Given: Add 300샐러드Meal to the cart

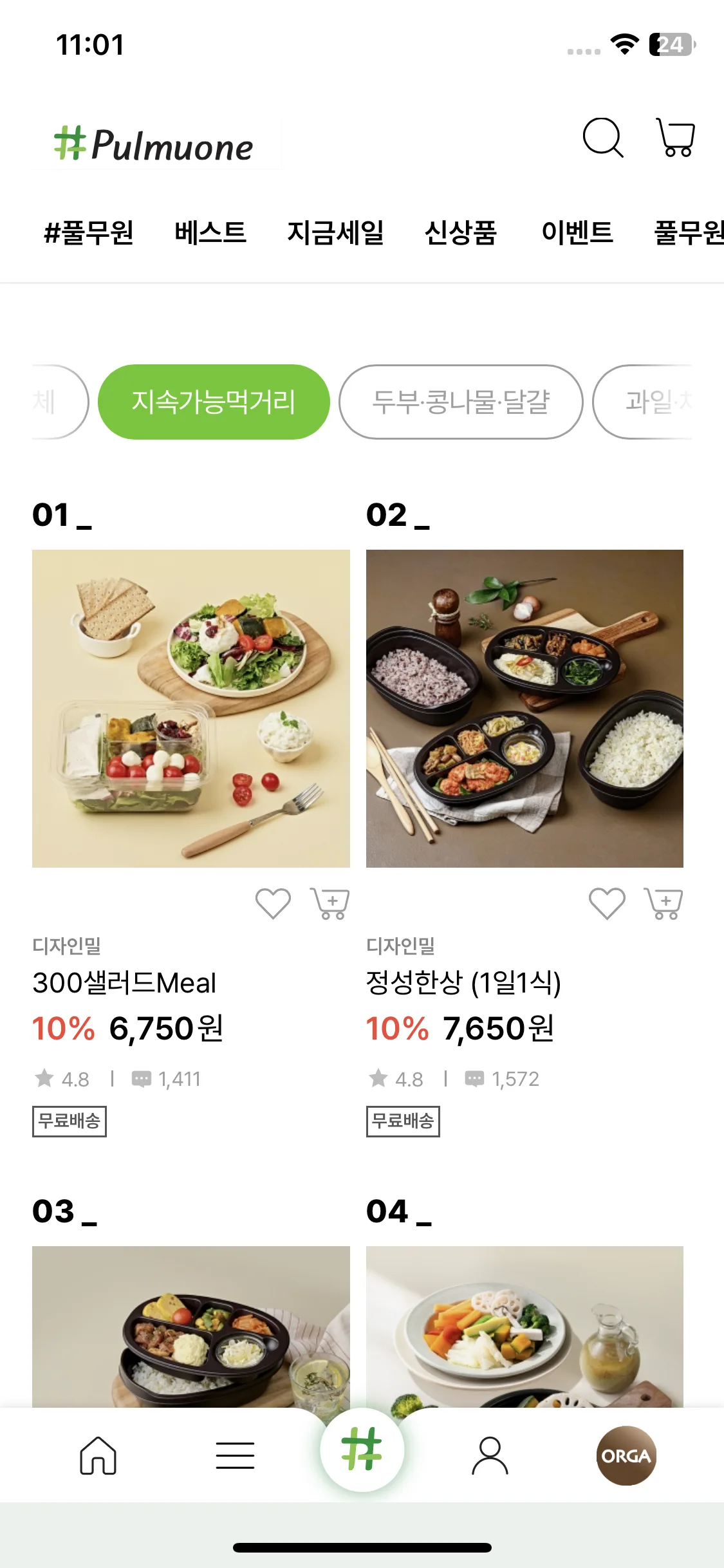Looking at the screenshot, I should 330,903.
